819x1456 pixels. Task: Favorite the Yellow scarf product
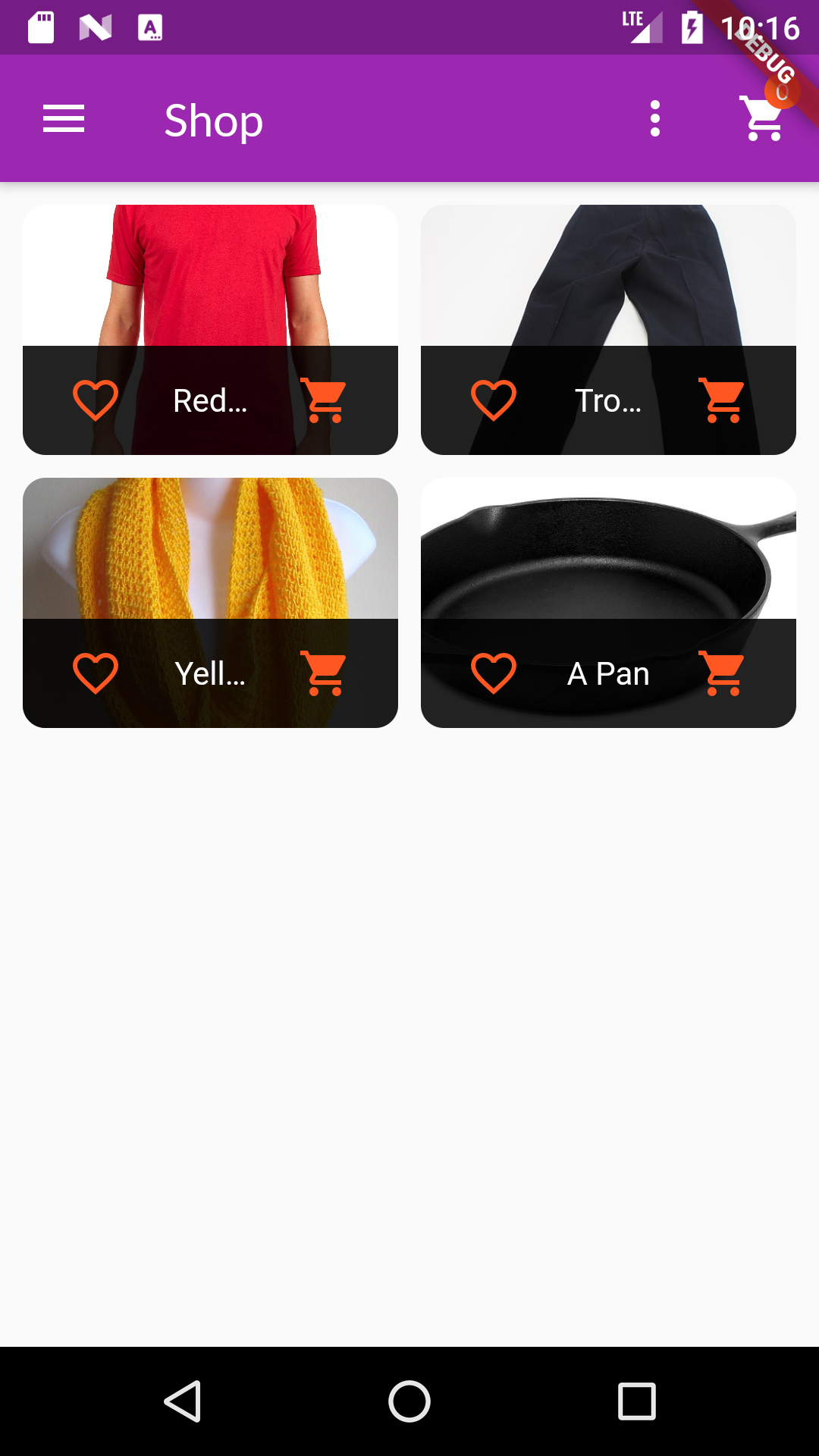click(95, 671)
